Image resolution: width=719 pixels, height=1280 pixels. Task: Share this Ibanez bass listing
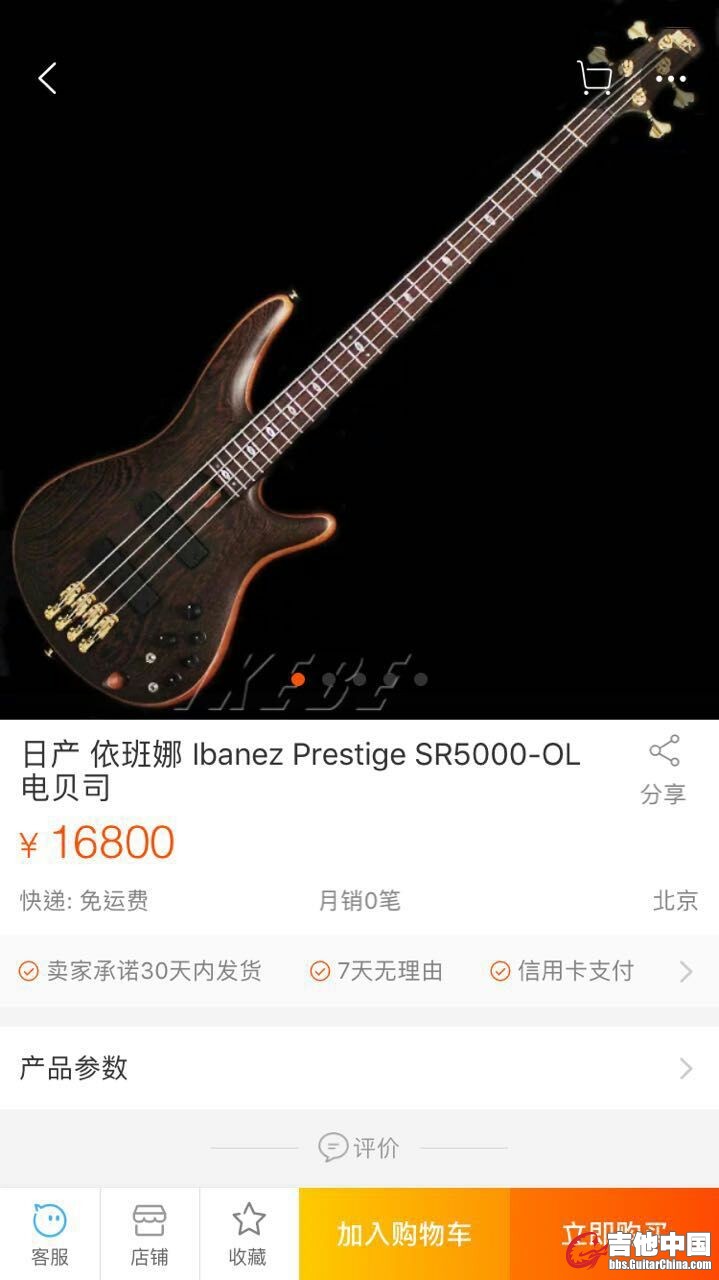663,770
